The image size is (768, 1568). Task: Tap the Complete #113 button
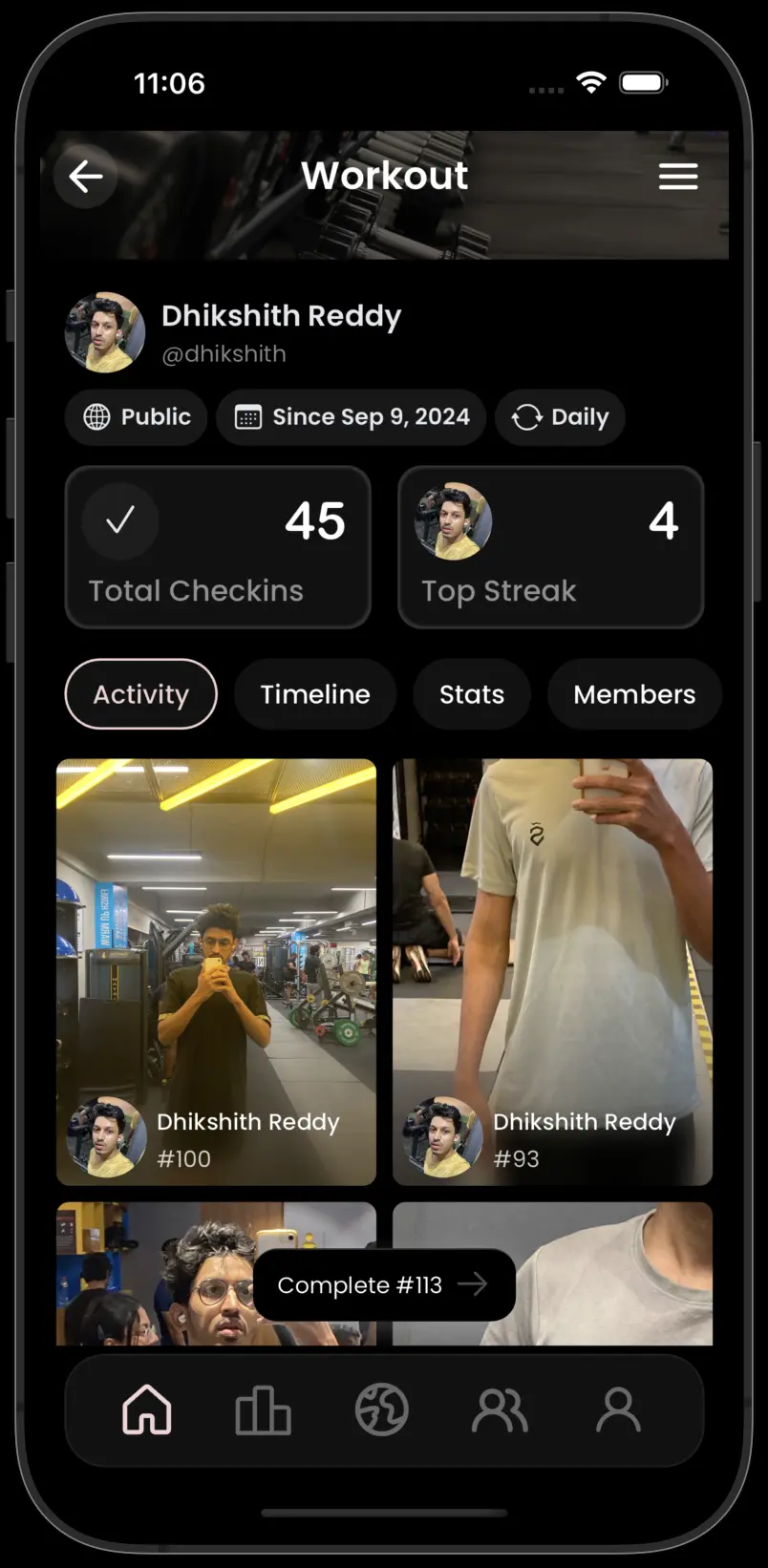[384, 1285]
